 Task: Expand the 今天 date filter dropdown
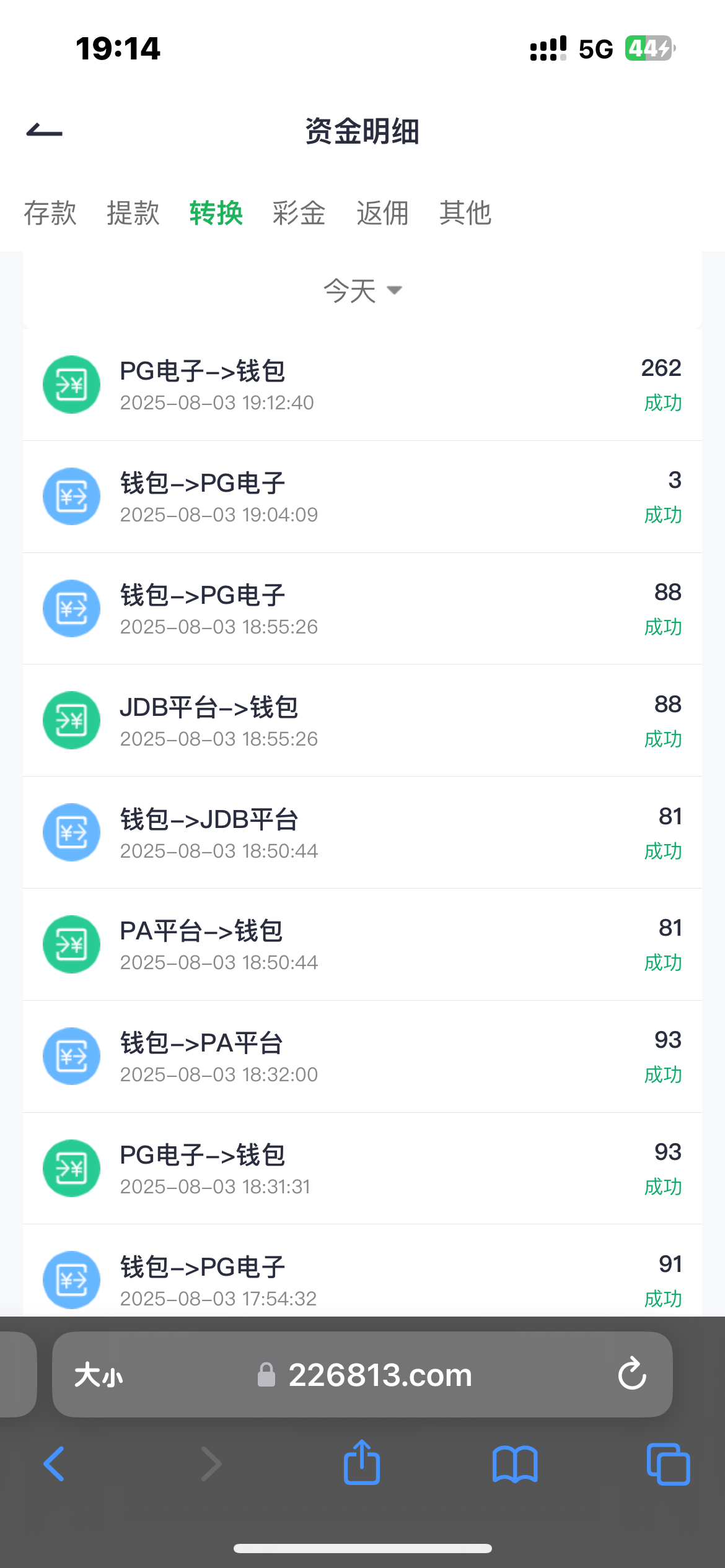point(362,290)
